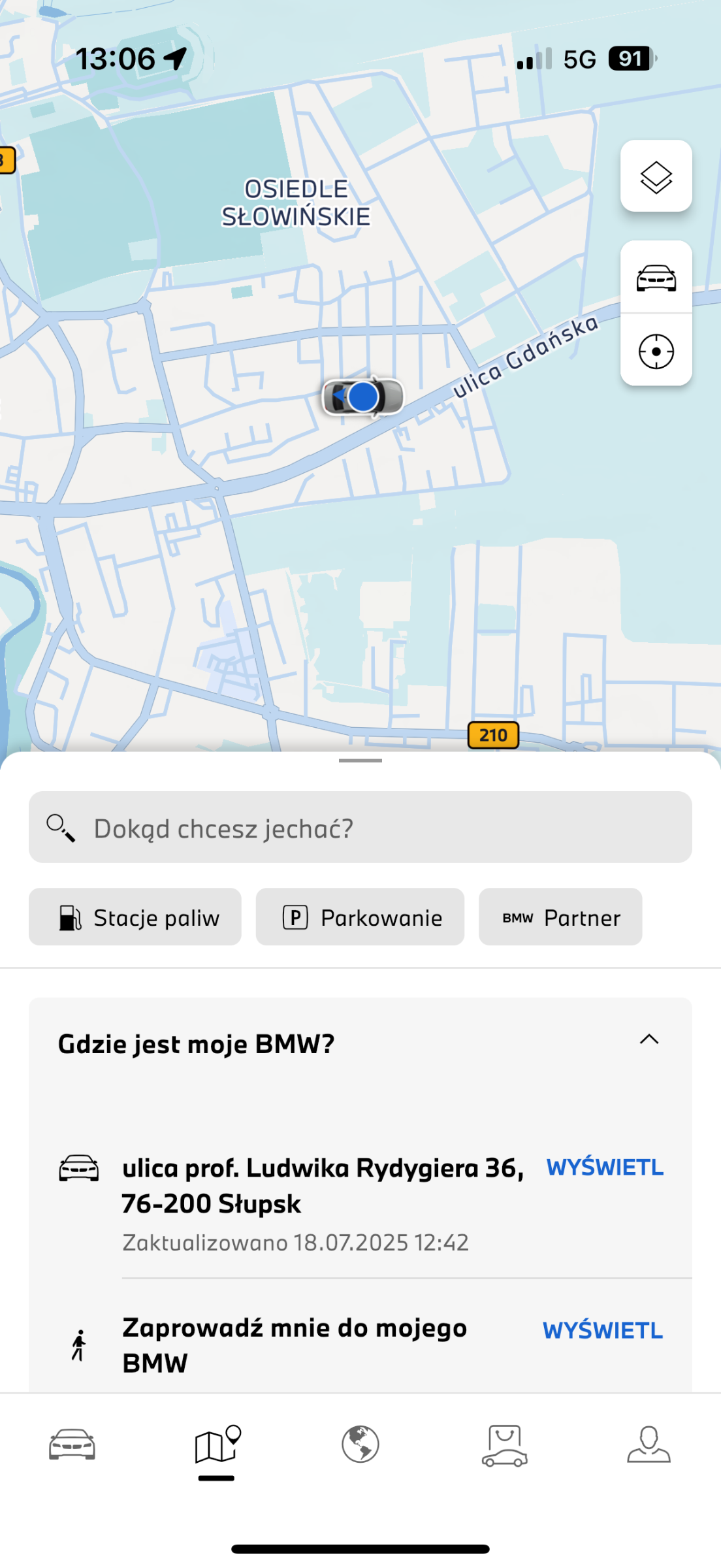Select the Stacje paliw chip
This screenshot has width=721, height=1568.
point(135,917)
